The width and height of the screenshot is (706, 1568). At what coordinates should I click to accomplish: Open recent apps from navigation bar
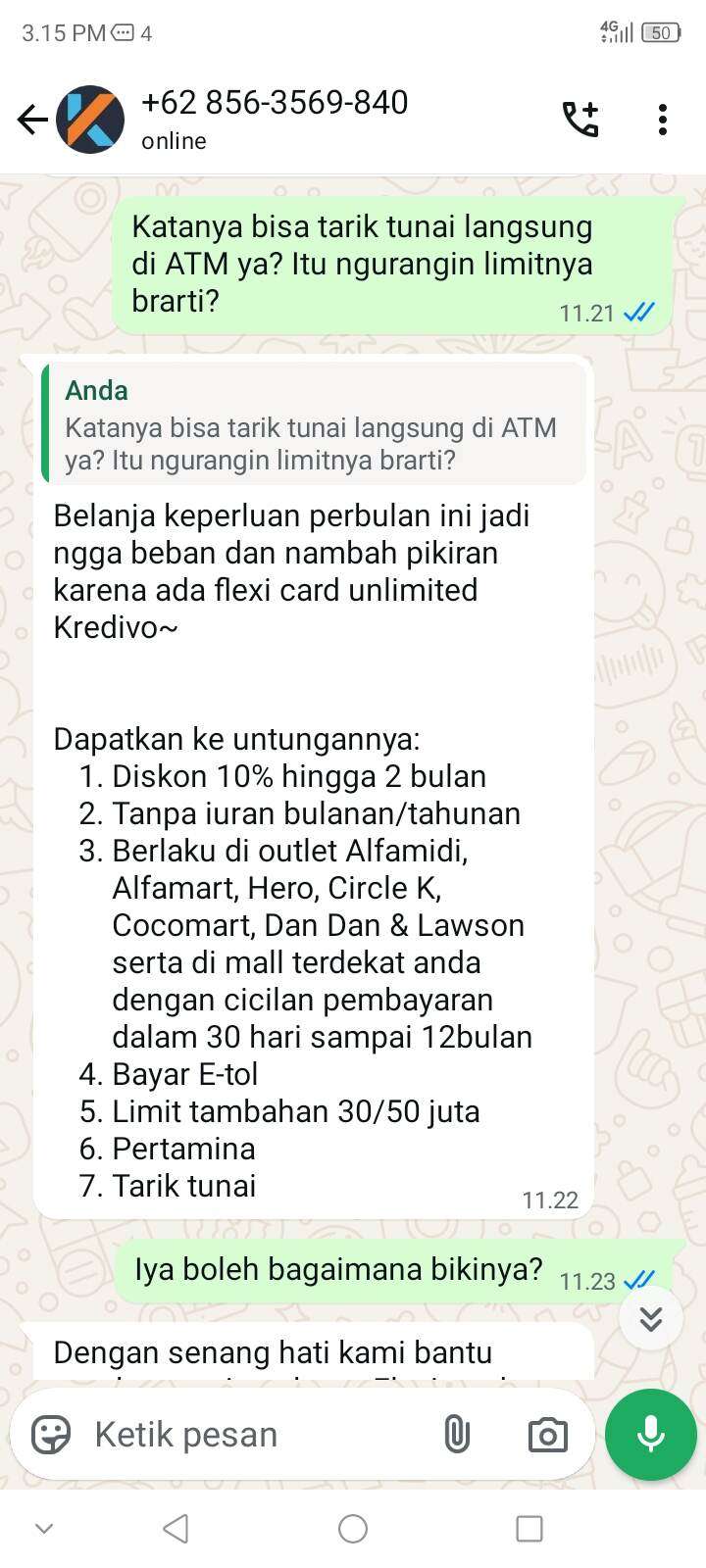529,1529
